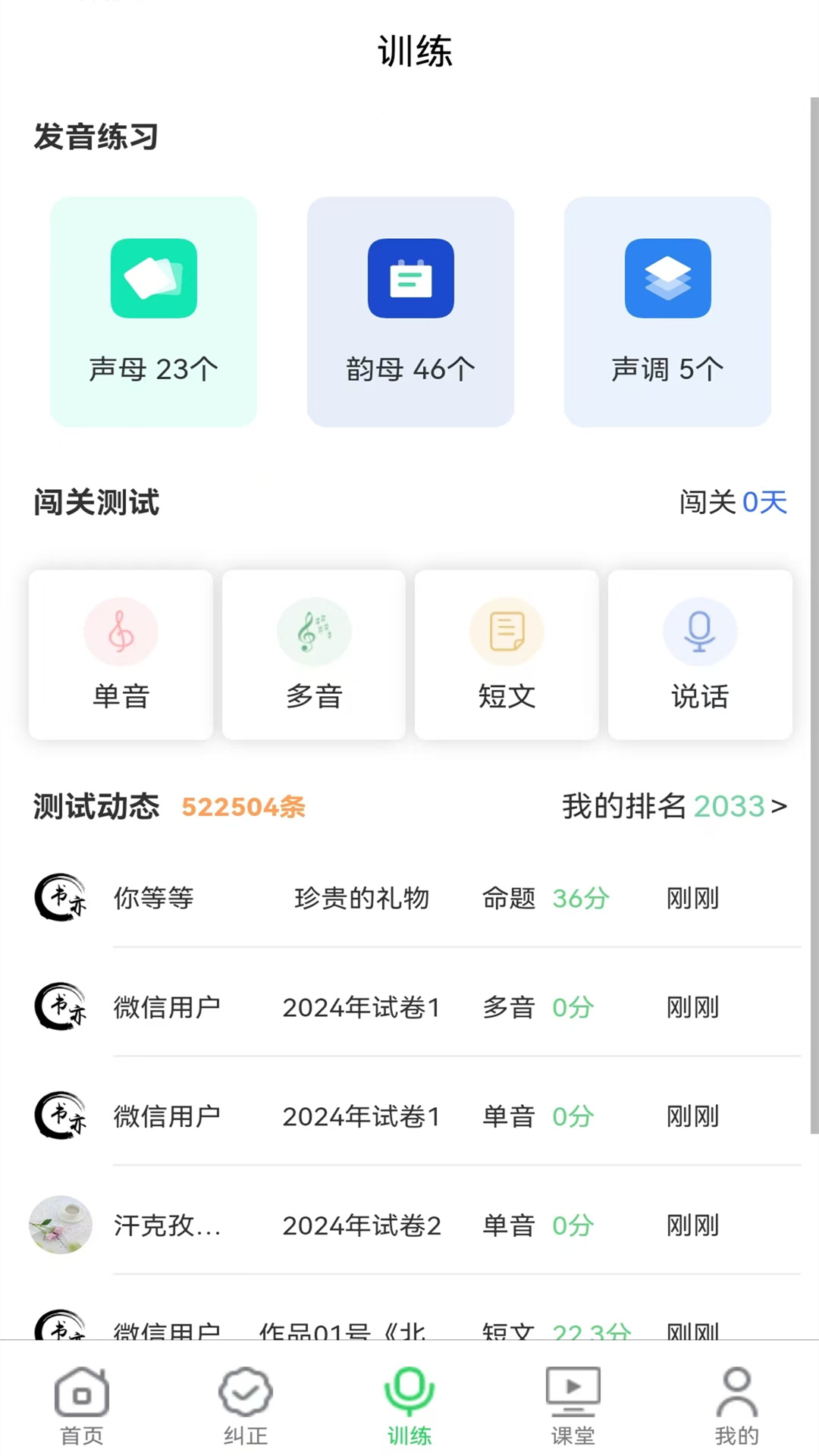The width and height of the screenshot is (819, 1456).
Task: Open the 韵母 finals practice card
Action: [410, 311]
